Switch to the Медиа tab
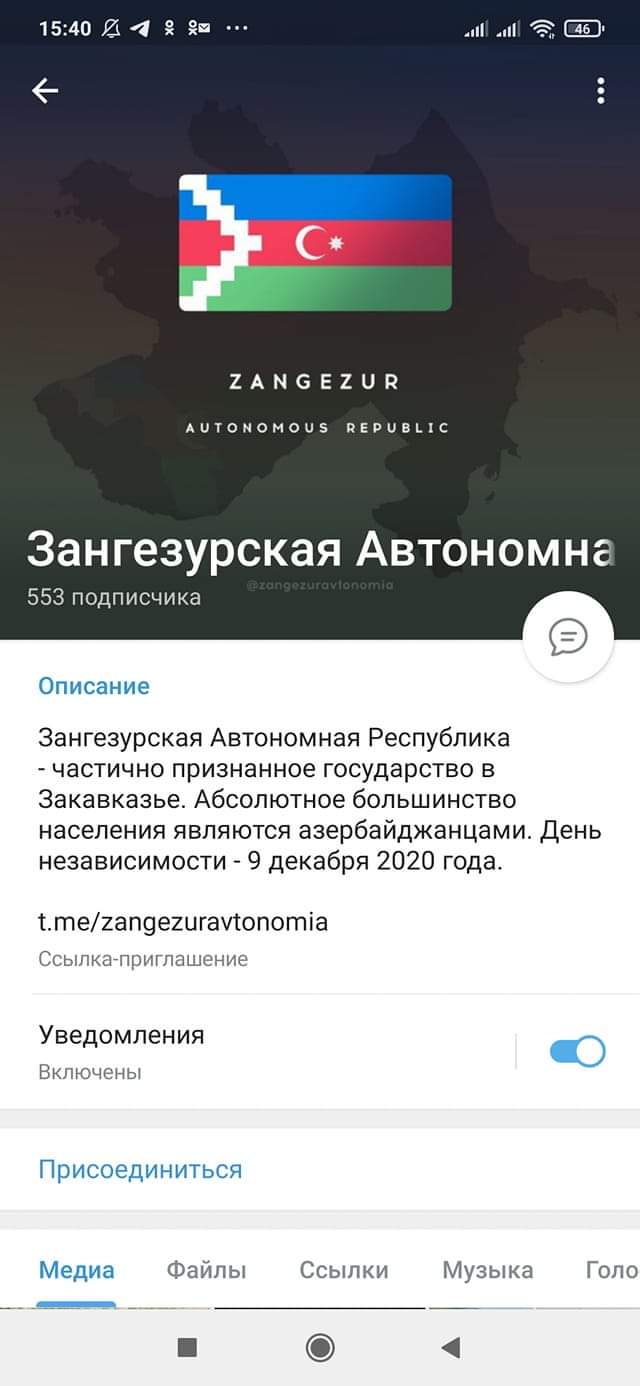 (77, 1270)
